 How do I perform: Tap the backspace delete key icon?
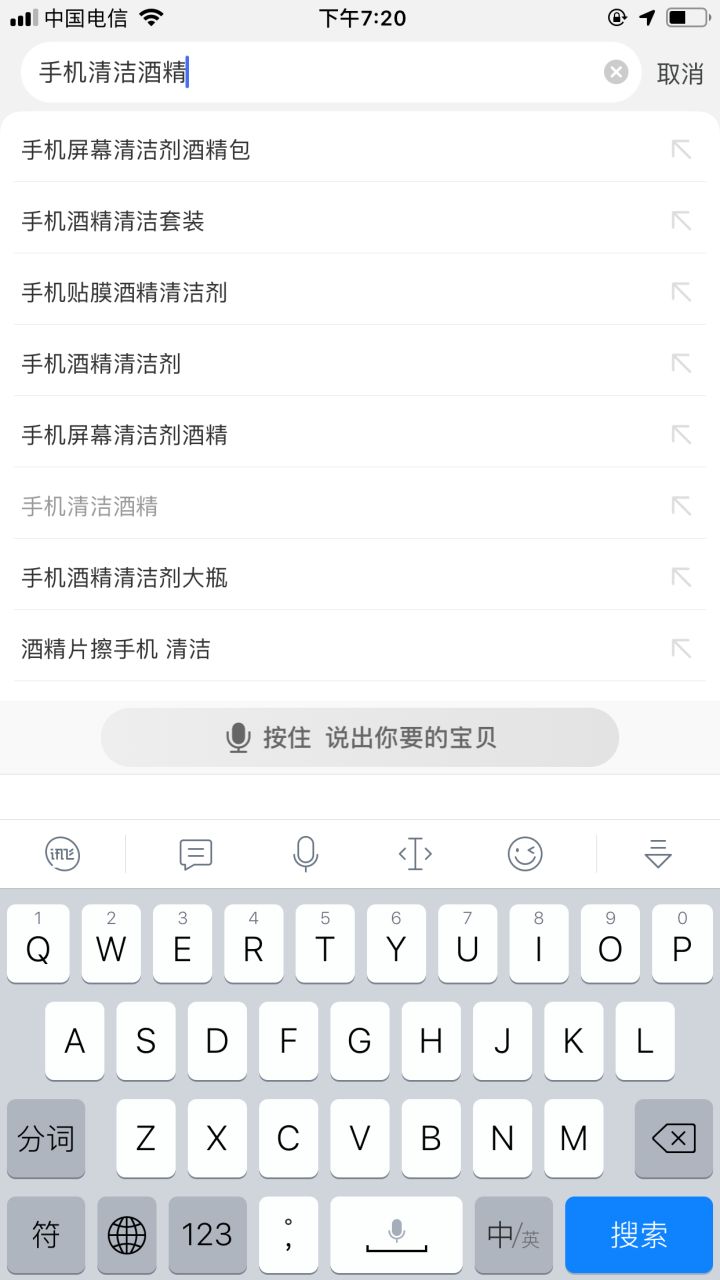(672, 1138)
